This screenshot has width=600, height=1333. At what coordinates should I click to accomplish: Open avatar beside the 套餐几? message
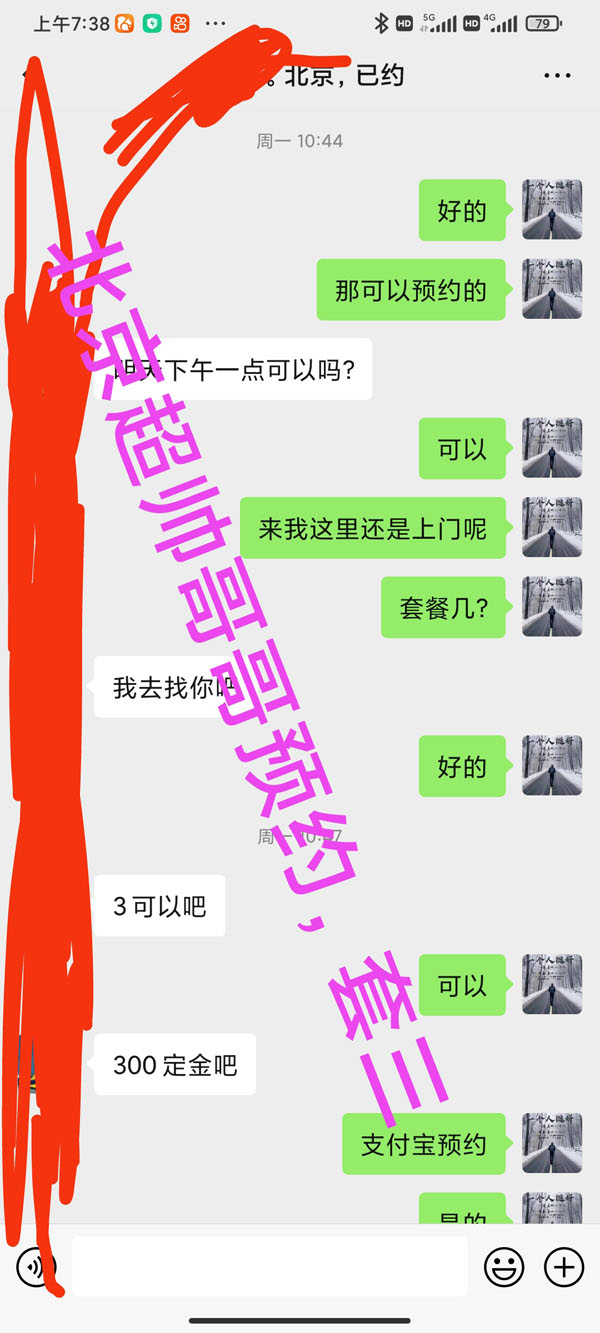(552, 607)
